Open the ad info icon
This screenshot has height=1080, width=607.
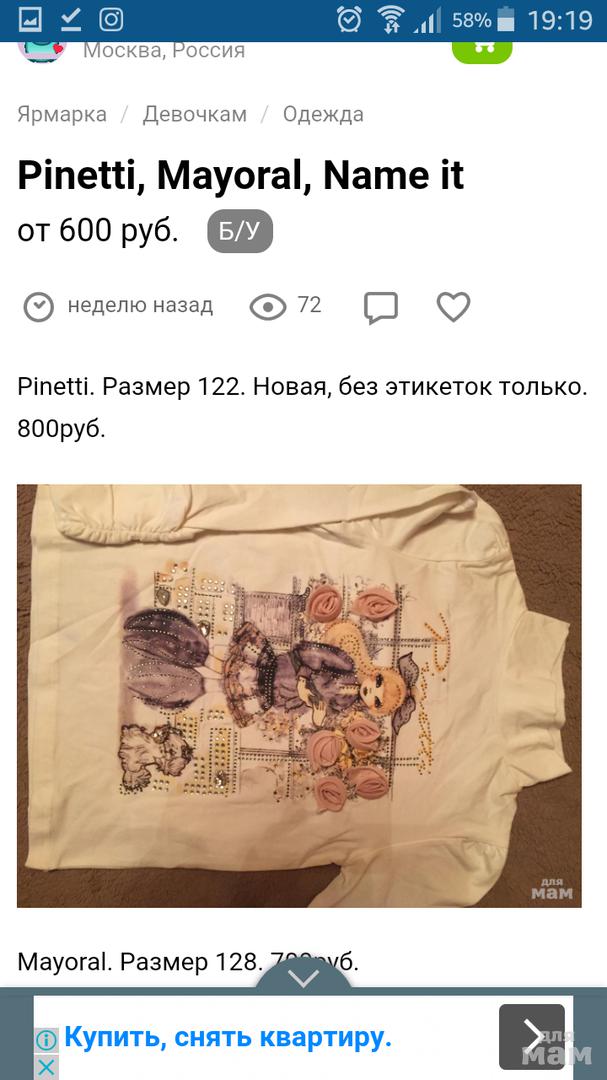click(46, 1040)
